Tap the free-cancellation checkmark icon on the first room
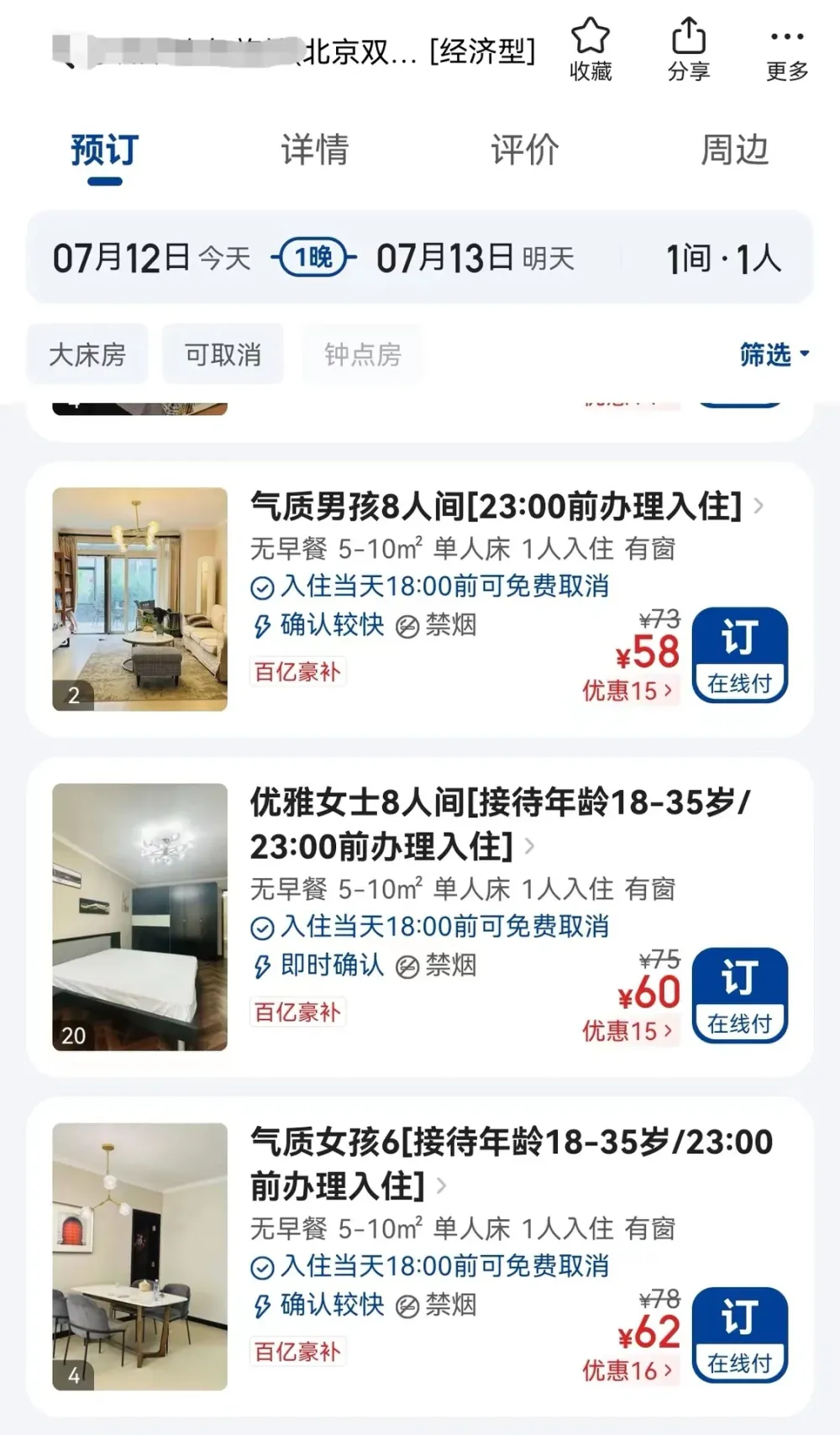Viewport: 840px width, 1435px height. tap(263, 586)
